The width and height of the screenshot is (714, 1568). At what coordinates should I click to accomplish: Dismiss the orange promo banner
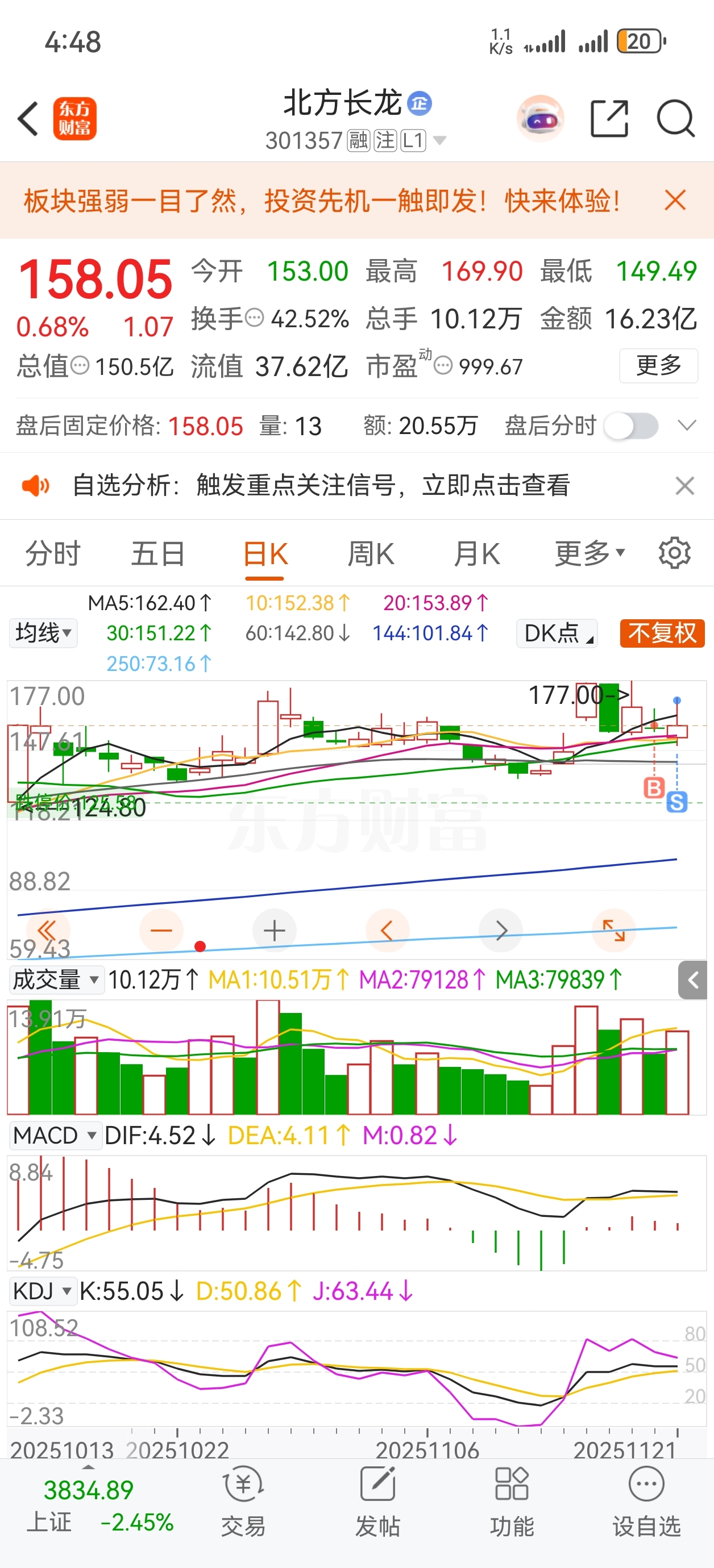(x=675, y=200)
